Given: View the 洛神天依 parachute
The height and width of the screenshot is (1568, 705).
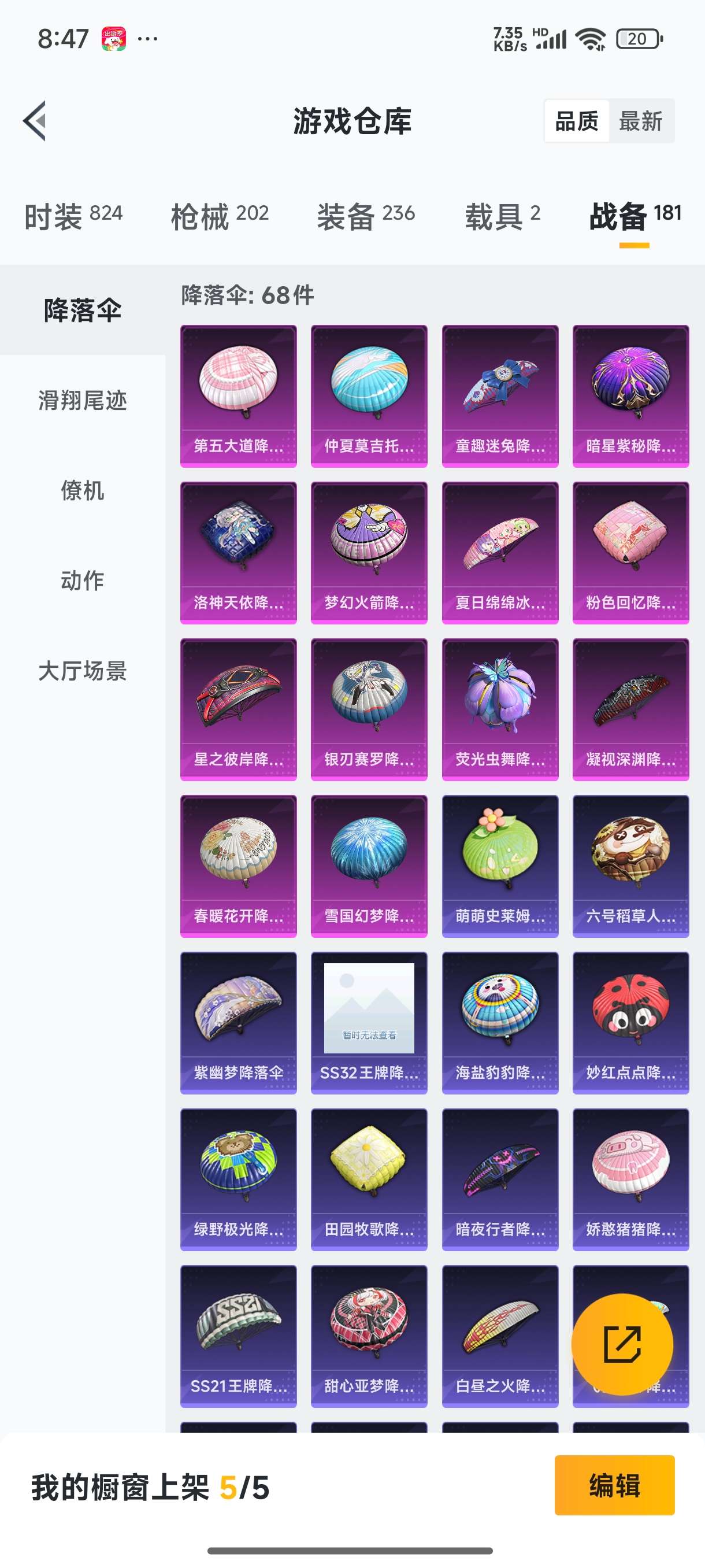Looking at the screenshot, I should tap(239, 552).
